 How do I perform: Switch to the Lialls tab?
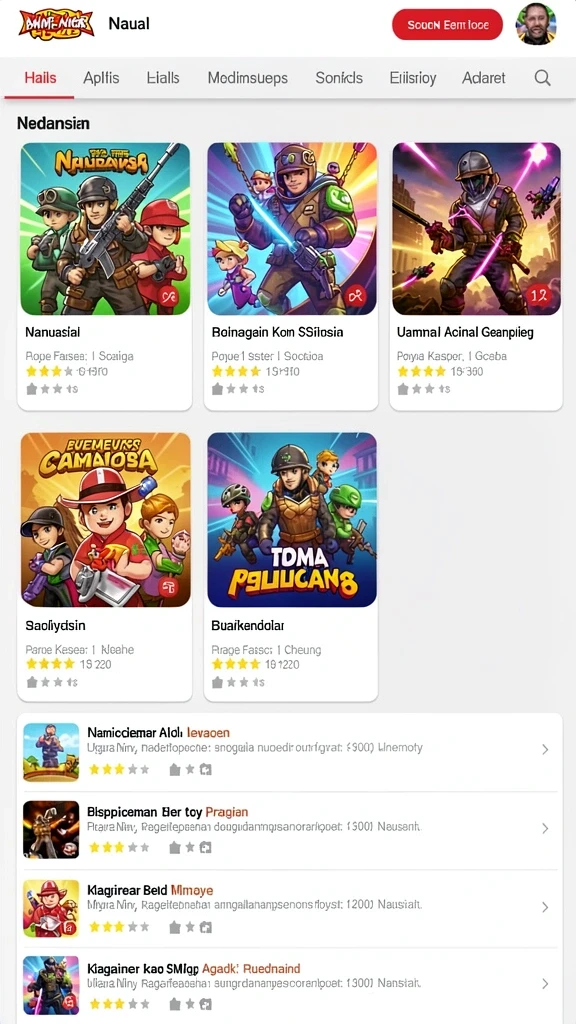click(x=163, y=78)
